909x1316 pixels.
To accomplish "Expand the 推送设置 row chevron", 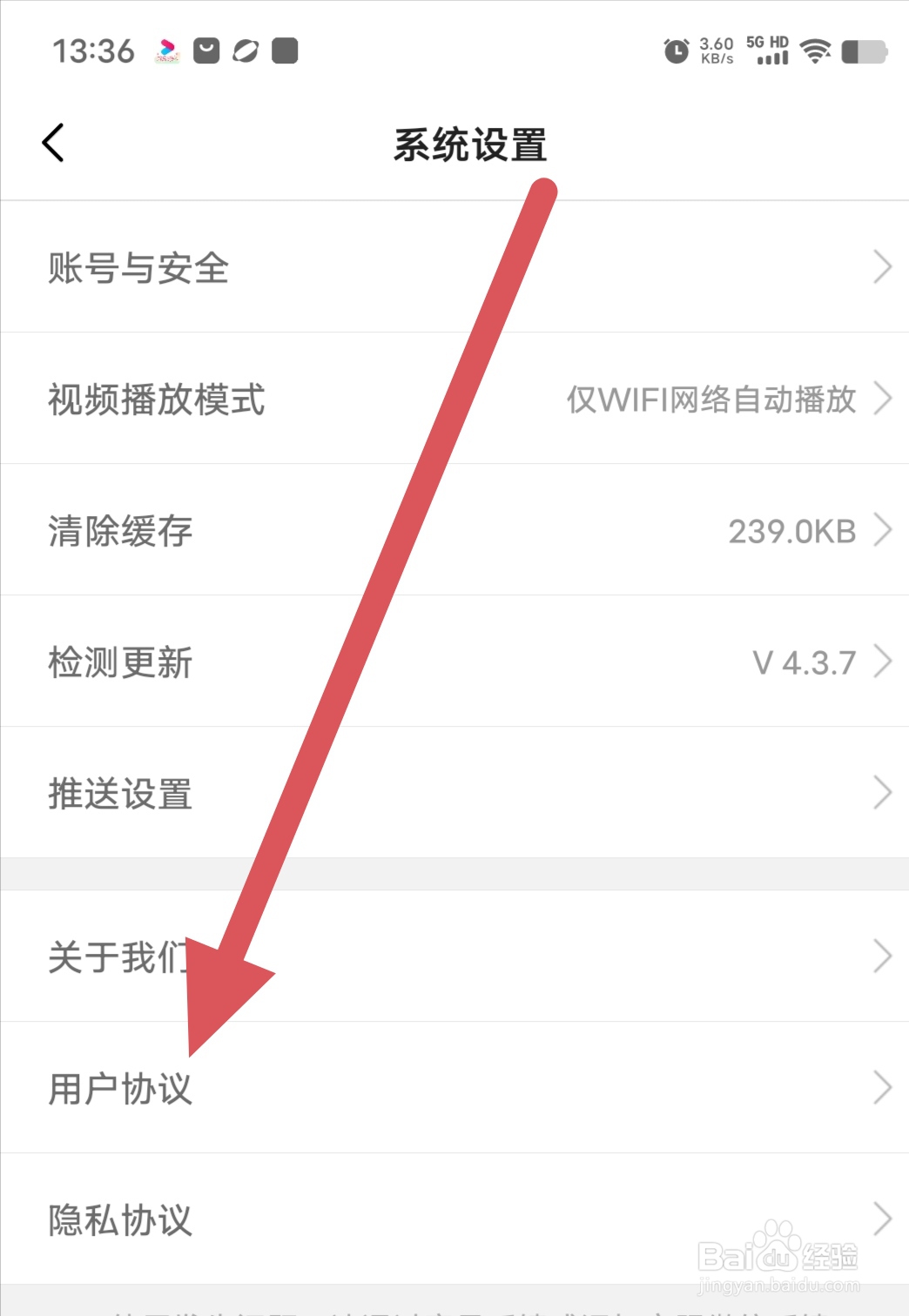I will (x=885, y=791).
